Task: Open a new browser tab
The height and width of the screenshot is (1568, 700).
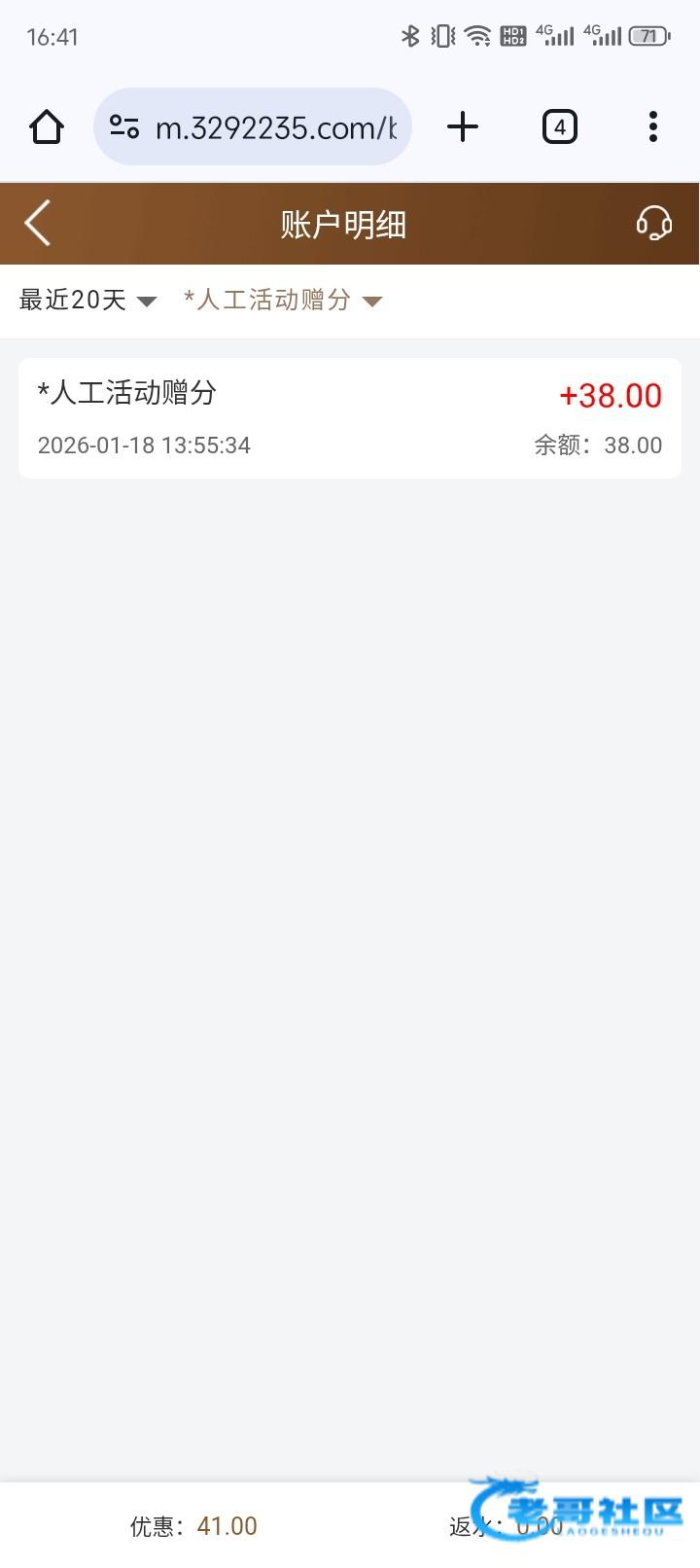Action: 463,127
